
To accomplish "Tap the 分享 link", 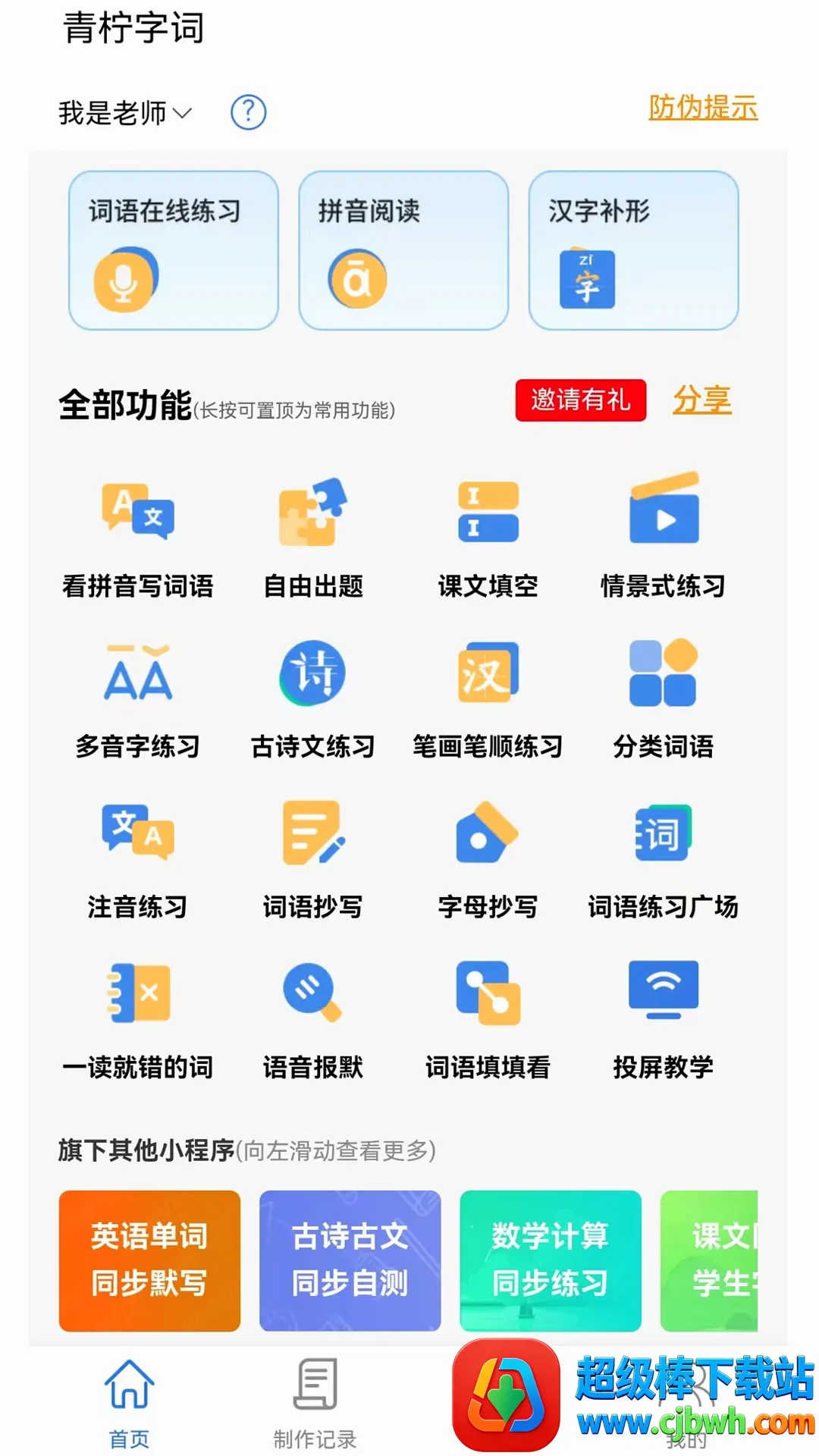I will [x=702, y=399].
